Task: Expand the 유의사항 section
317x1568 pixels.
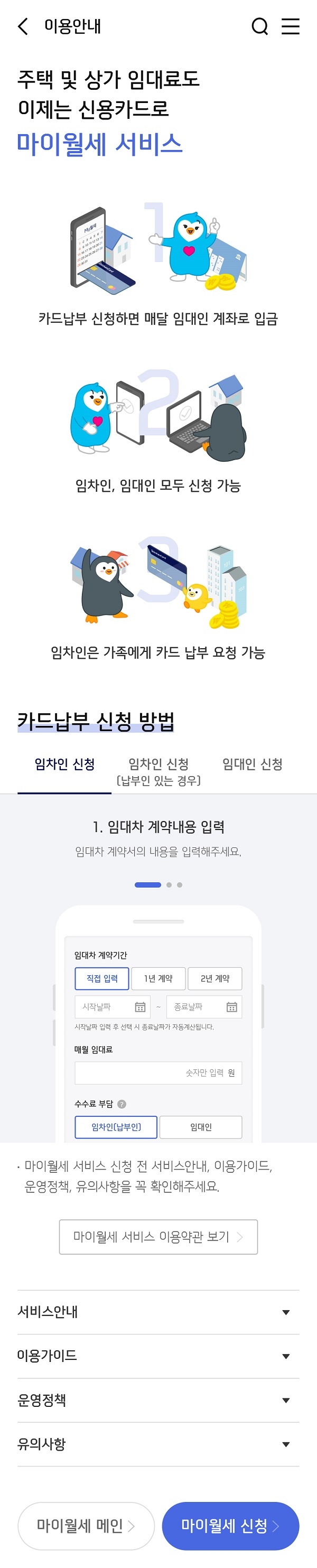Action: [158, 1444]
